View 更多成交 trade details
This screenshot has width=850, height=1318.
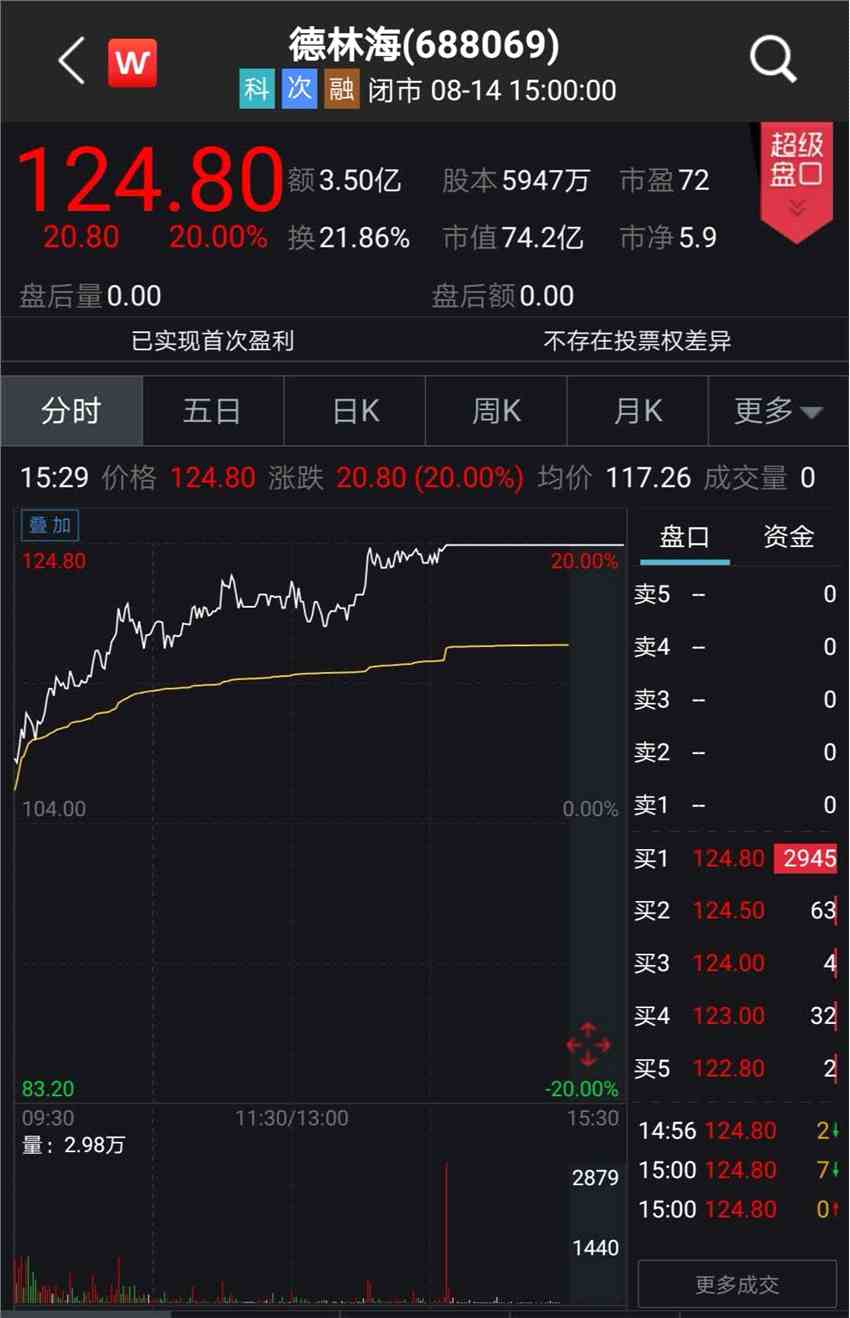(737, 1284)
